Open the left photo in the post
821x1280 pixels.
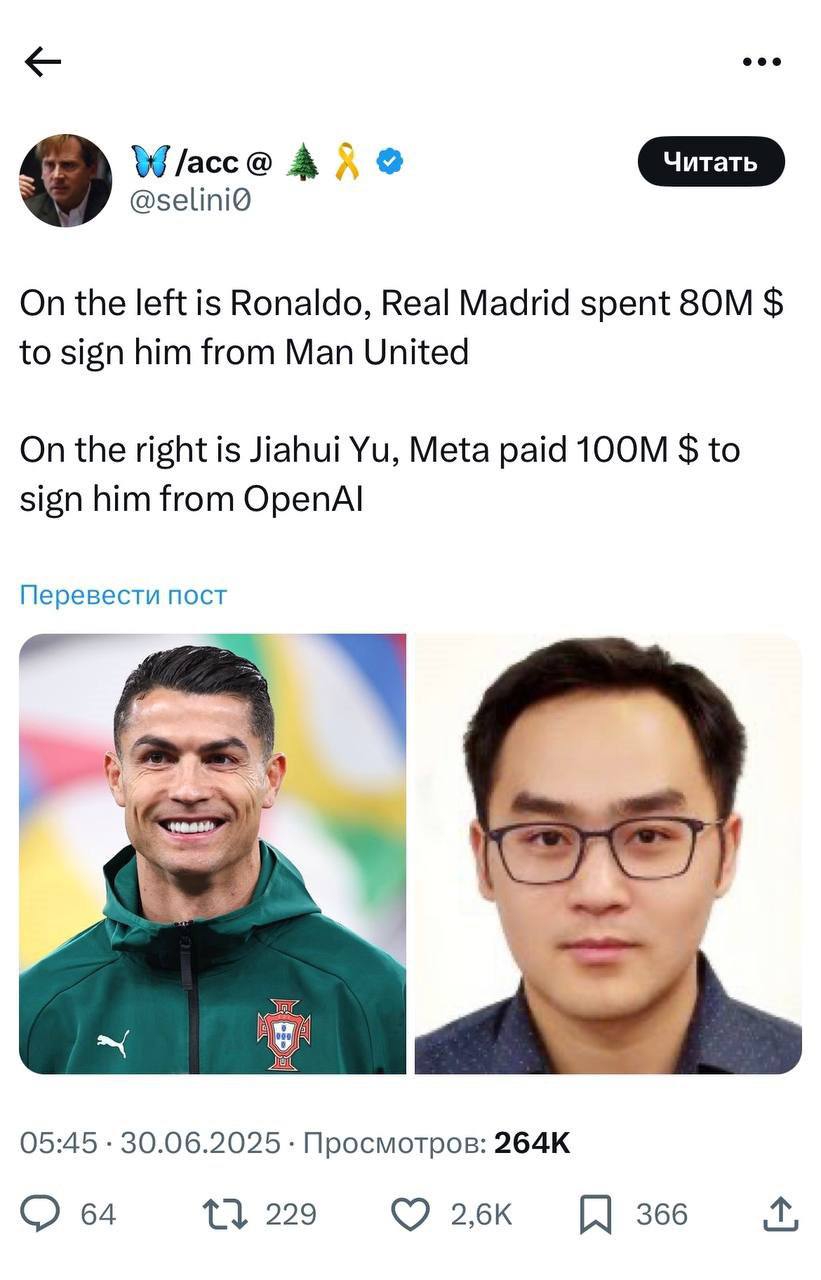[x=212, y=853]
